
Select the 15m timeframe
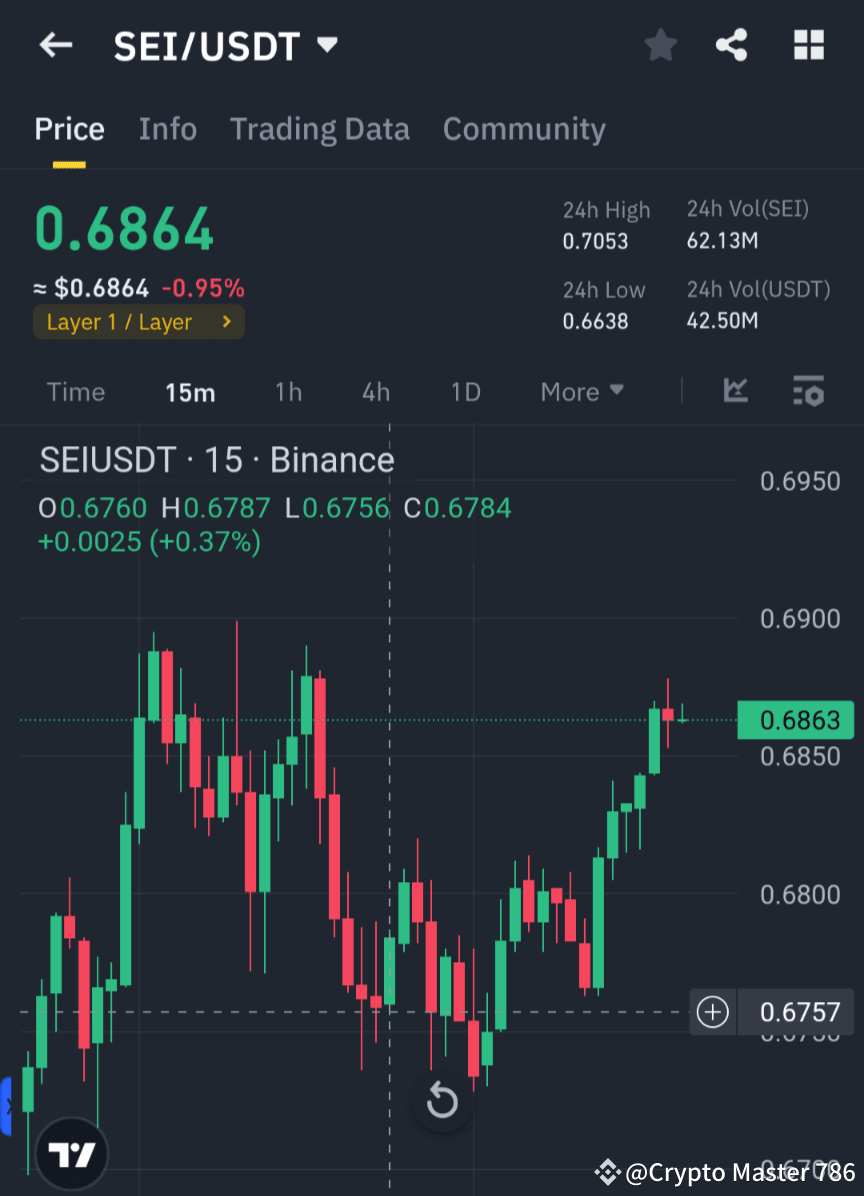point(190,392)
